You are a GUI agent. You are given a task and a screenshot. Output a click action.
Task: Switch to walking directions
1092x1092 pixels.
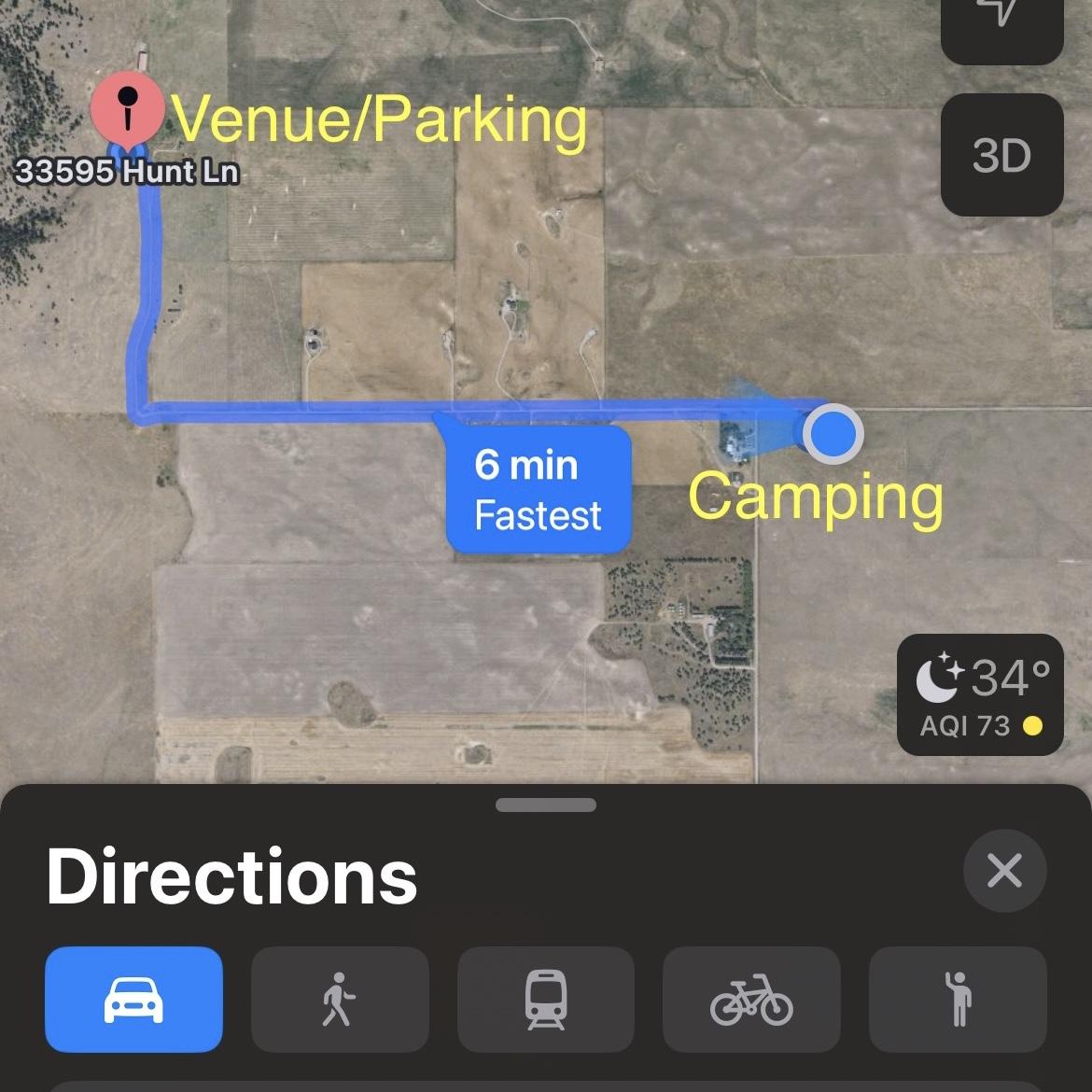point(340,999)
